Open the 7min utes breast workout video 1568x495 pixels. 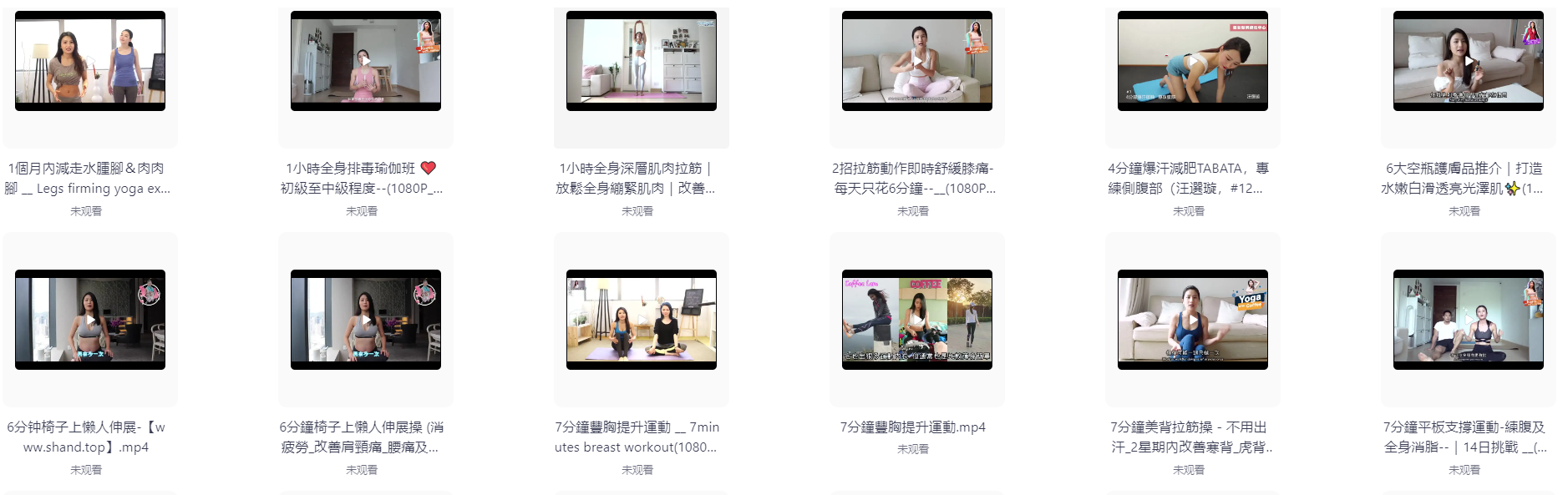pyautogui.click(x=641, y=320)
